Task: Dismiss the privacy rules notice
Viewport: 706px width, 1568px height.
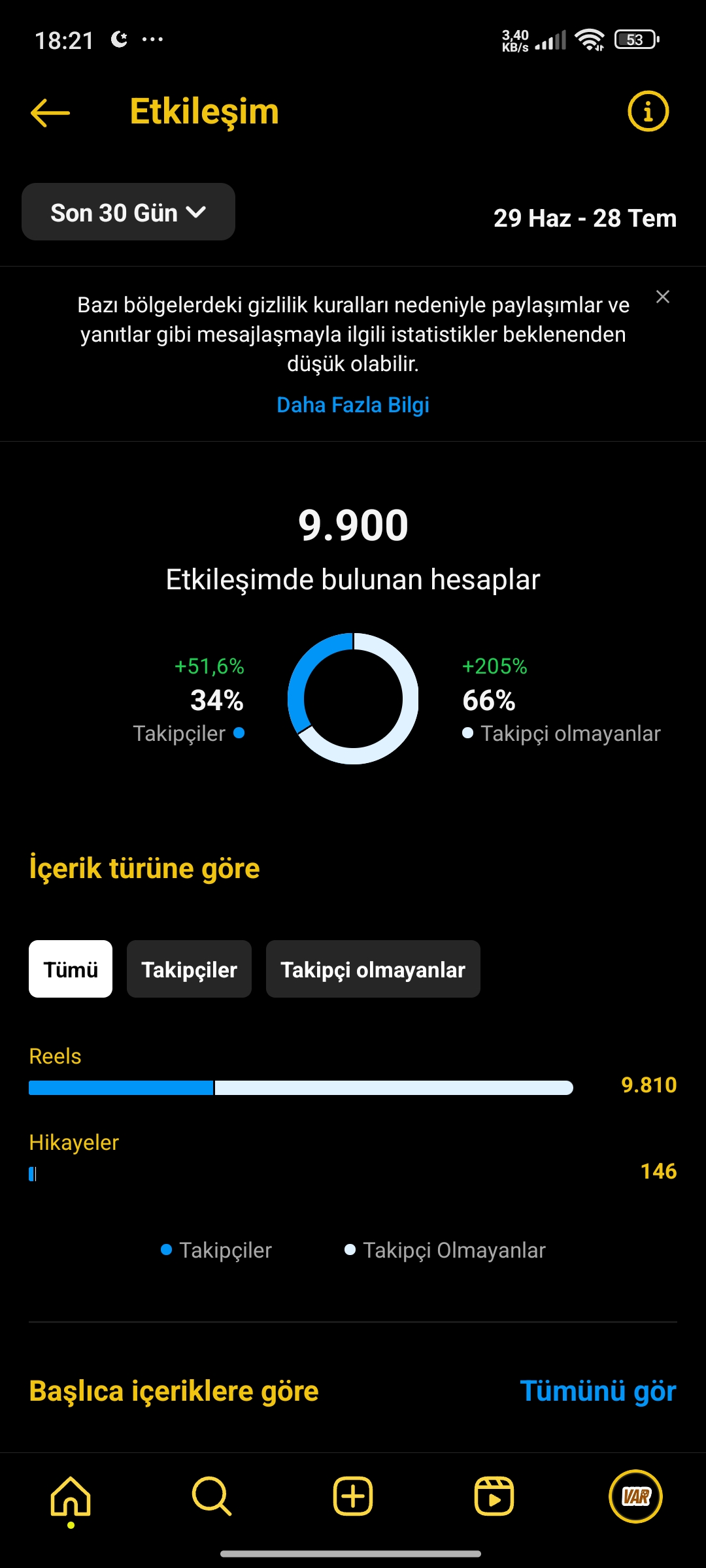Action: tap(662, 297)
